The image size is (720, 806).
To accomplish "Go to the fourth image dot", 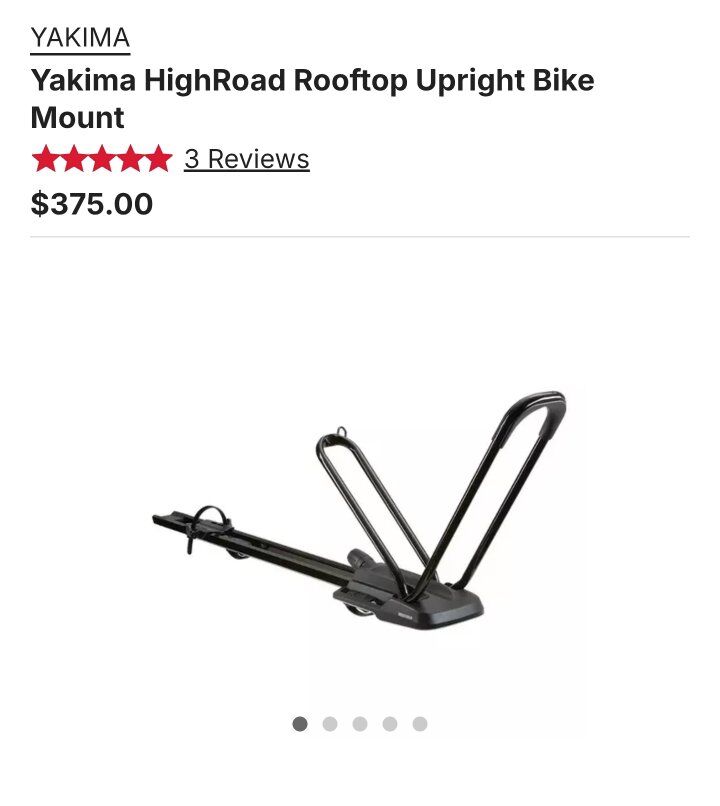I will [390, 724].
